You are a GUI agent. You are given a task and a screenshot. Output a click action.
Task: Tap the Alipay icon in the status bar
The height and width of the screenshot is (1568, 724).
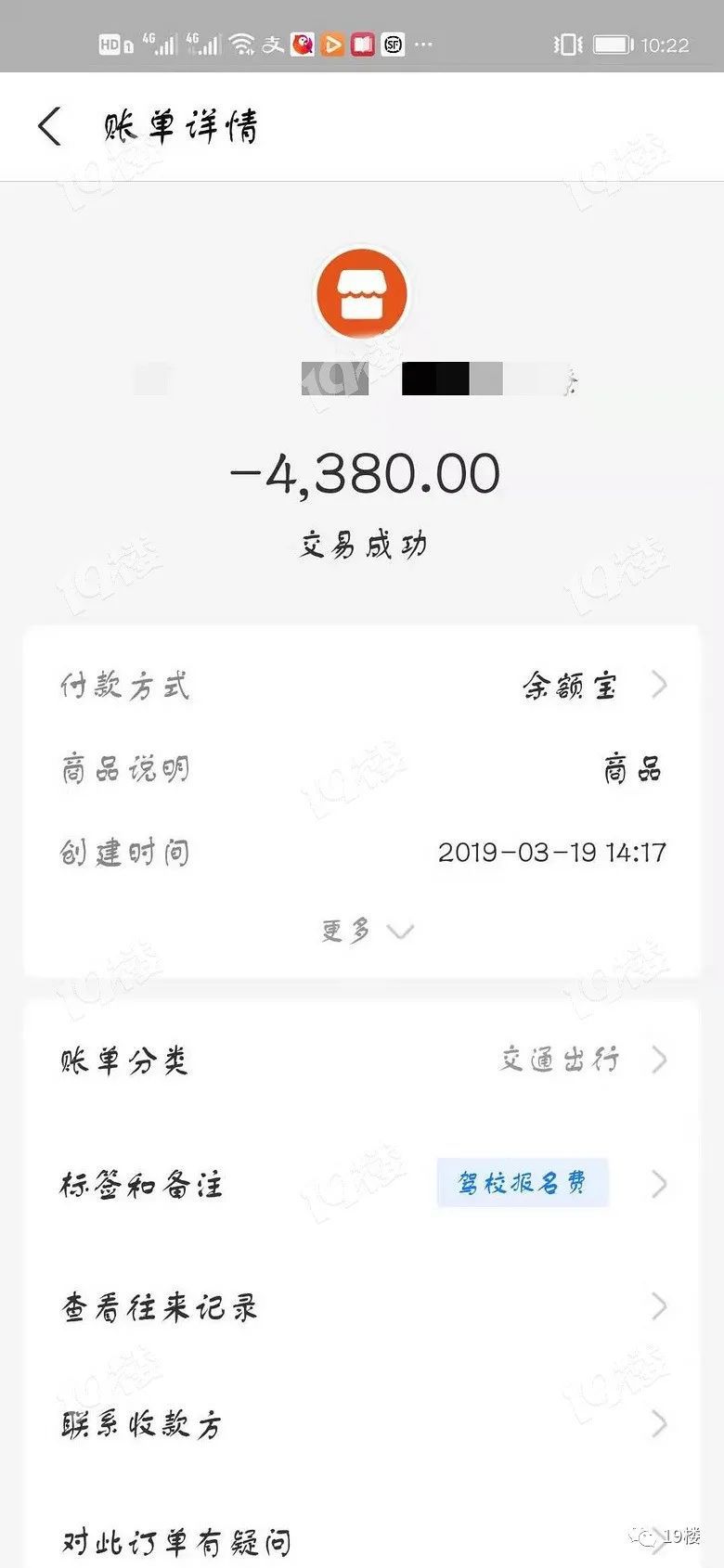[272, 44]
